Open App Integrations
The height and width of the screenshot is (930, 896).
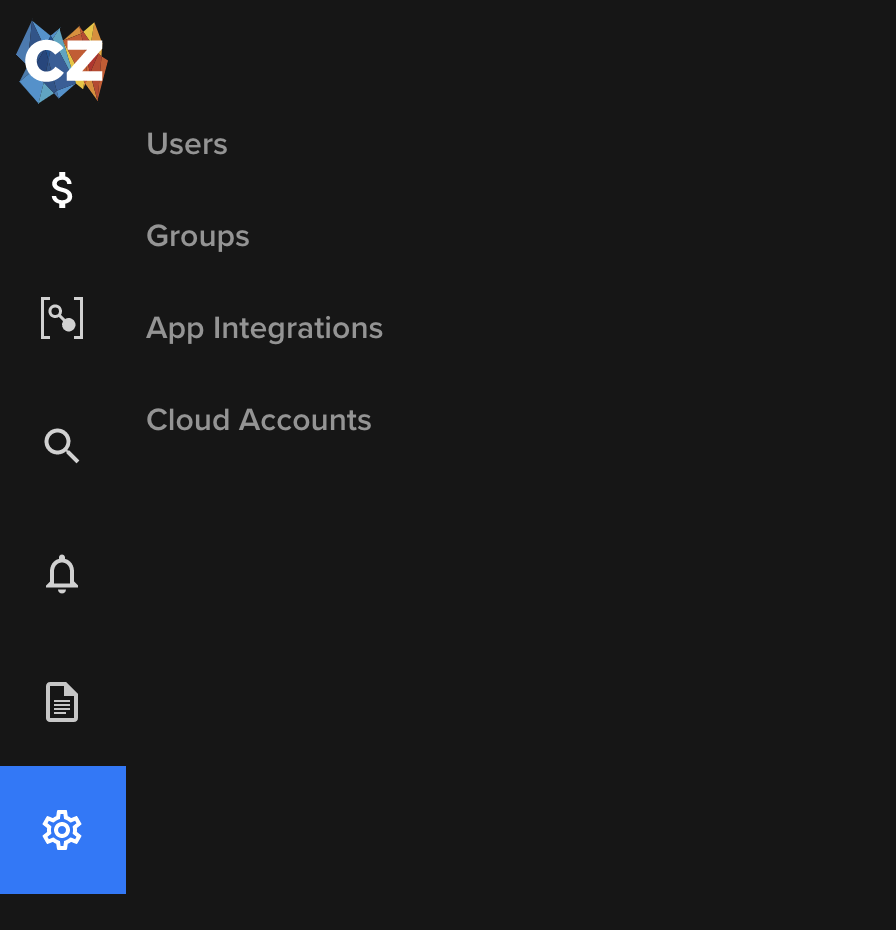click(264, 328)
